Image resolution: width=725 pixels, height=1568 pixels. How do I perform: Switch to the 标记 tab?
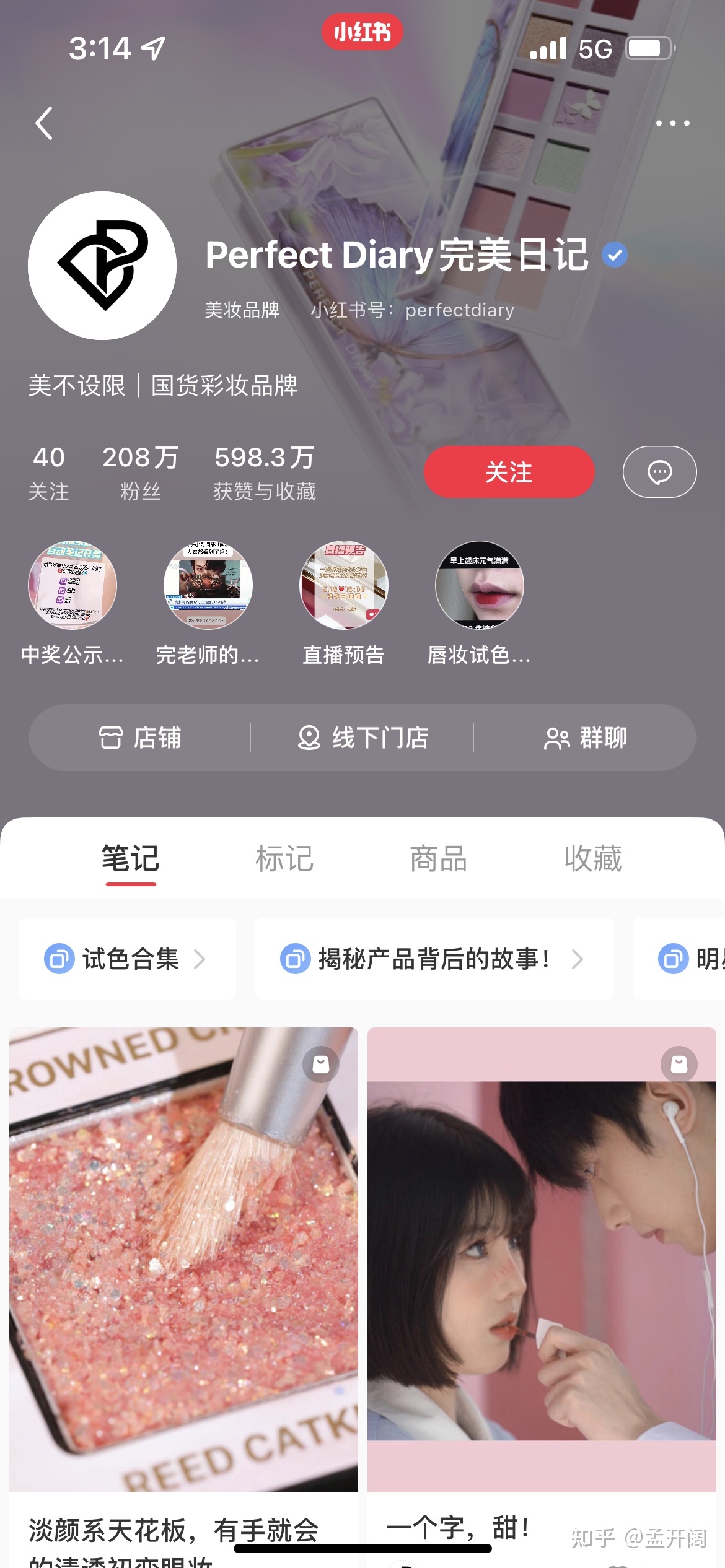(x=285, y=859)
